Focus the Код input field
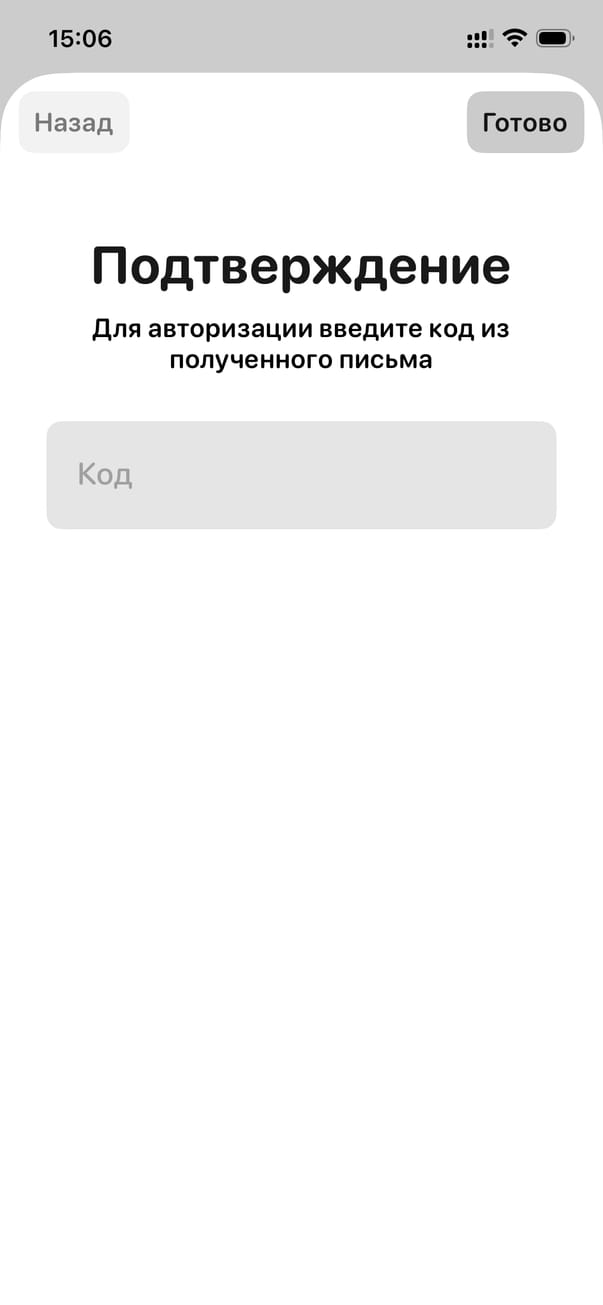 301,475
